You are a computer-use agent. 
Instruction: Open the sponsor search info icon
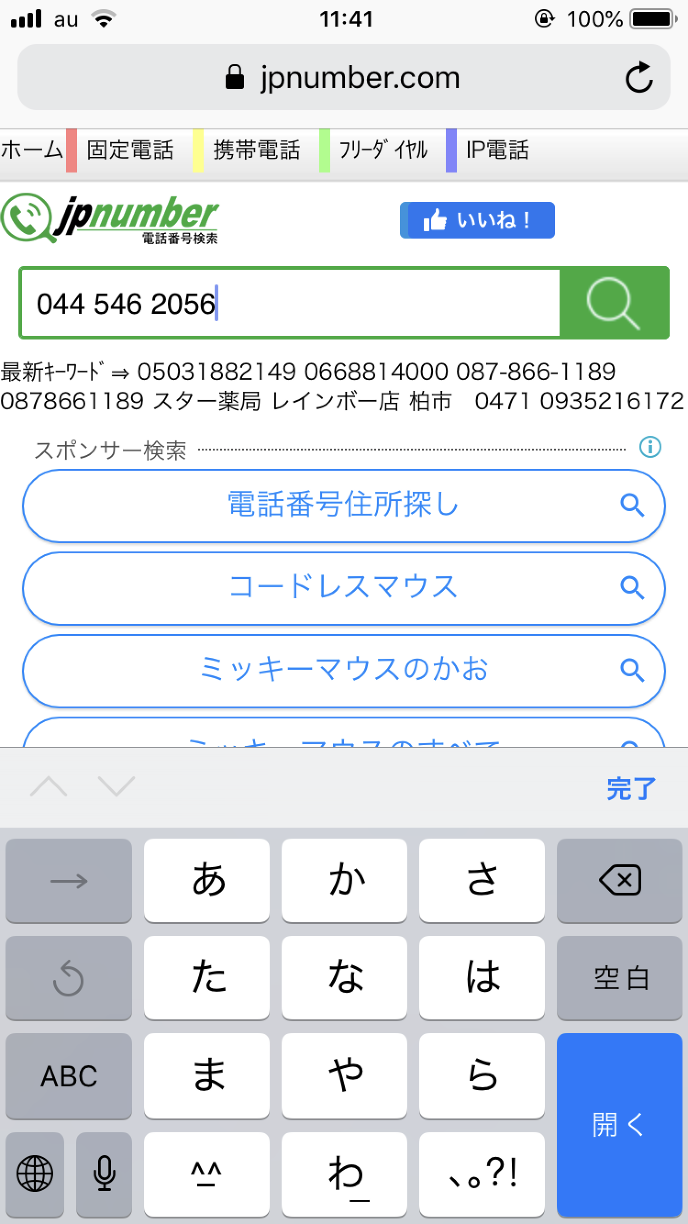(650, 447)
